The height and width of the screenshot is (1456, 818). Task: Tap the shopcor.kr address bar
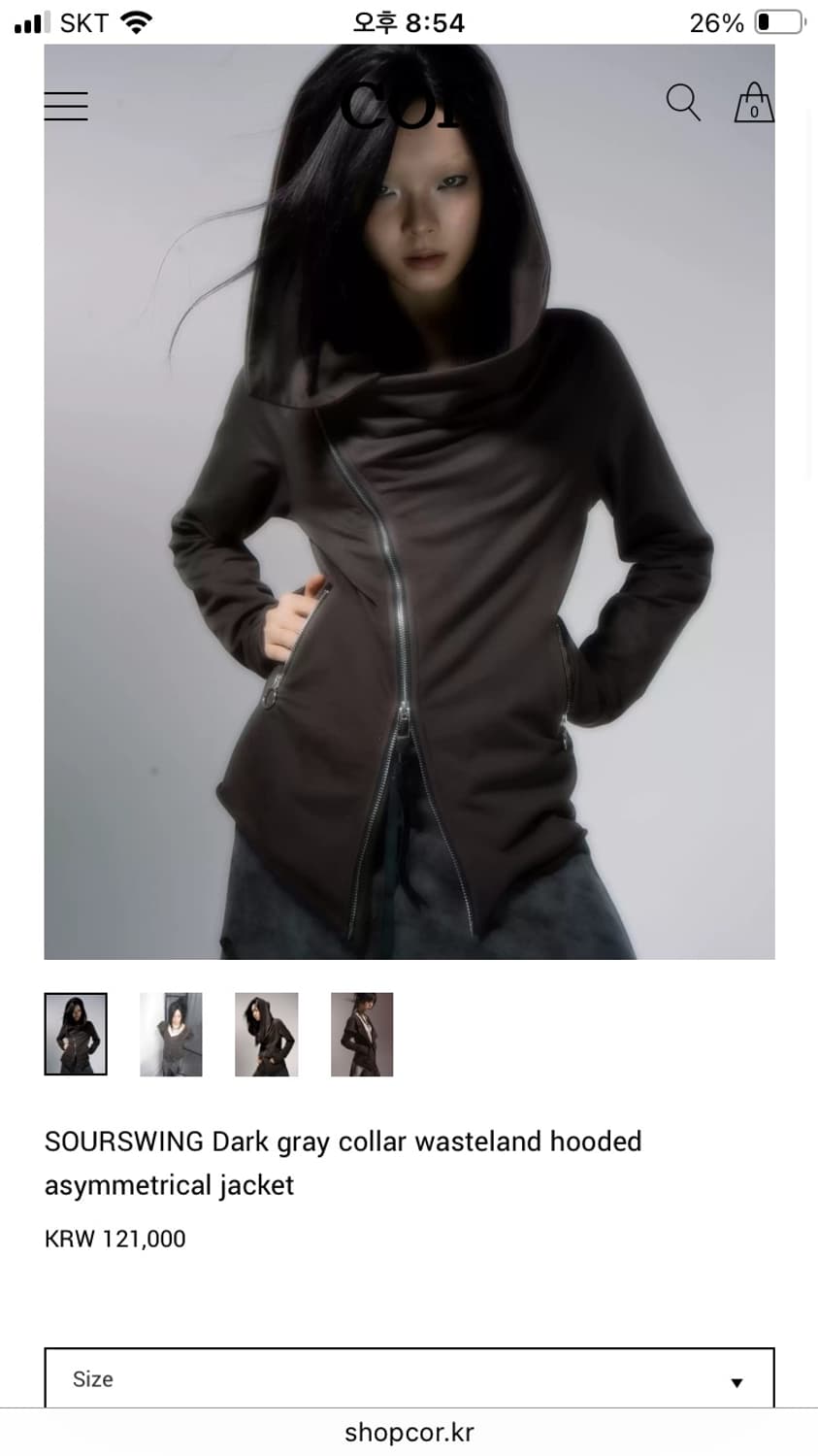point(409,1432)
